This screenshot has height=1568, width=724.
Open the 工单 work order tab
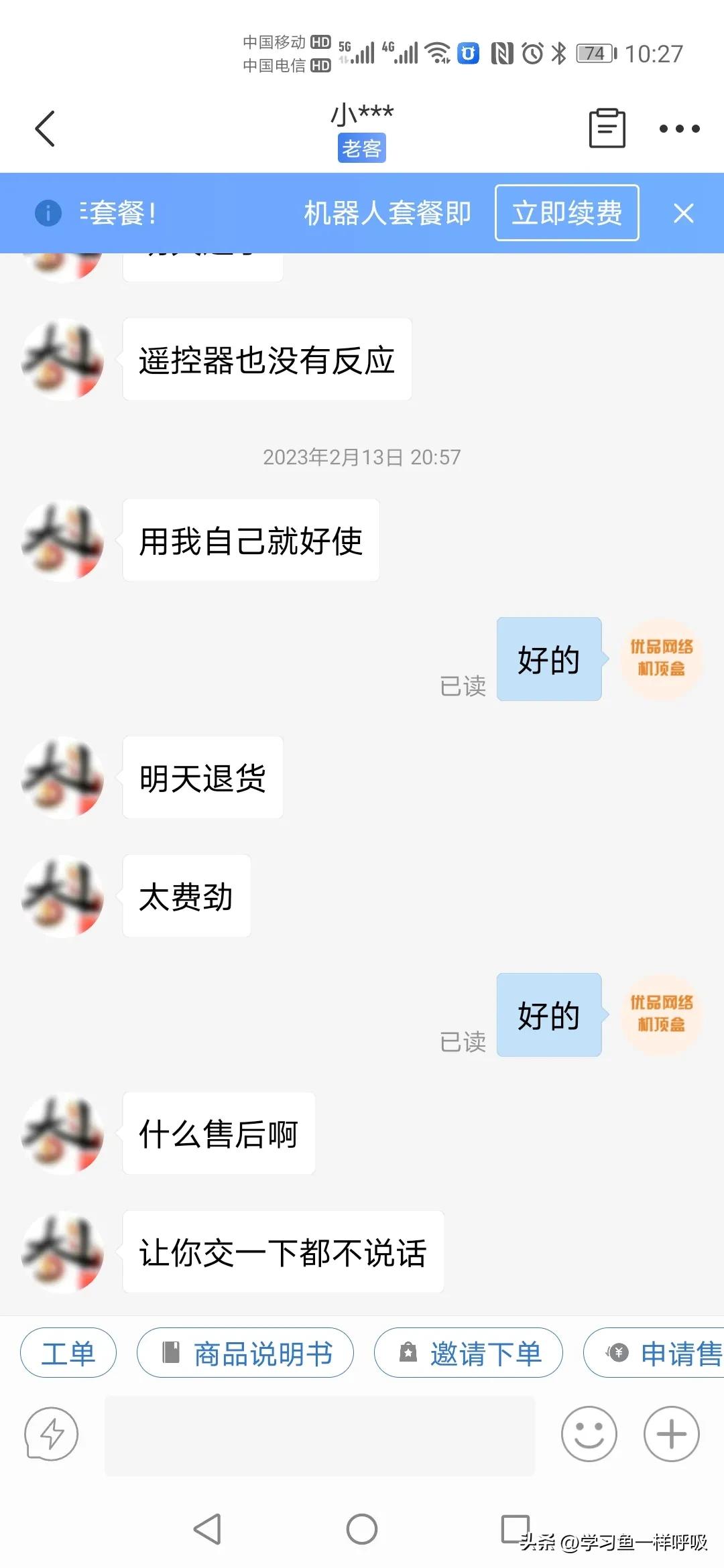click(68, 1353)
